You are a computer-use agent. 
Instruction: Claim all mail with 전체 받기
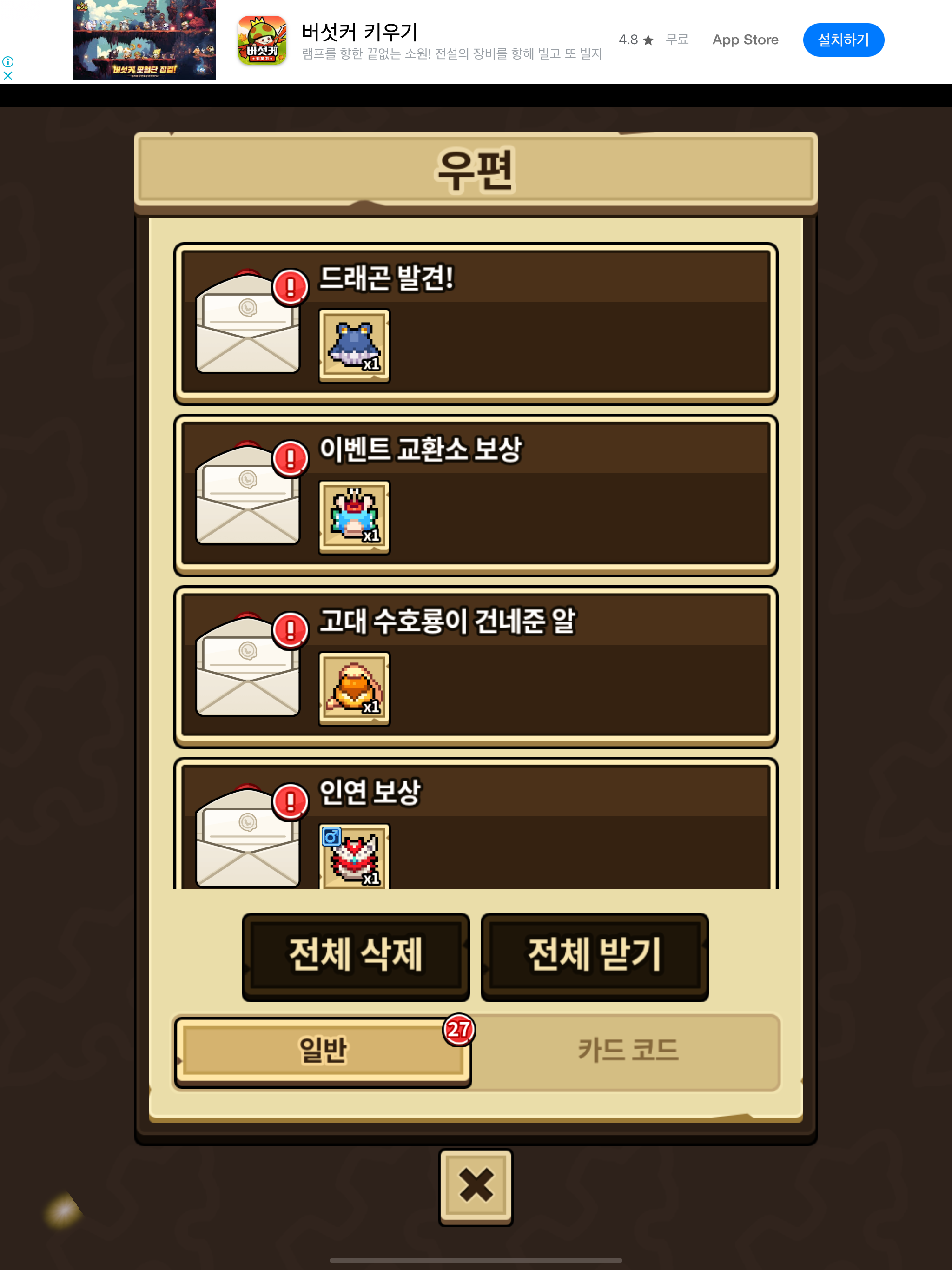[595, 957]
